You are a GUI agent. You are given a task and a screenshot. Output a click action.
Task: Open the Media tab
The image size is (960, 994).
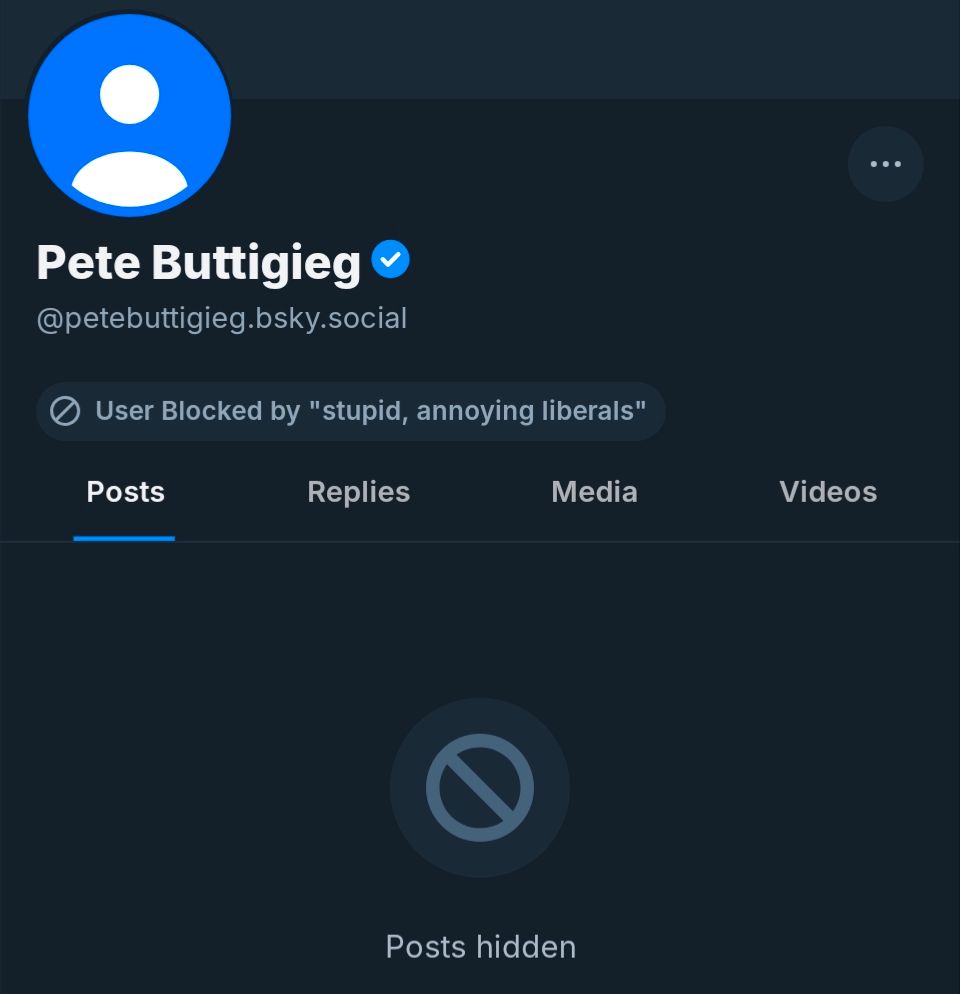594,492
